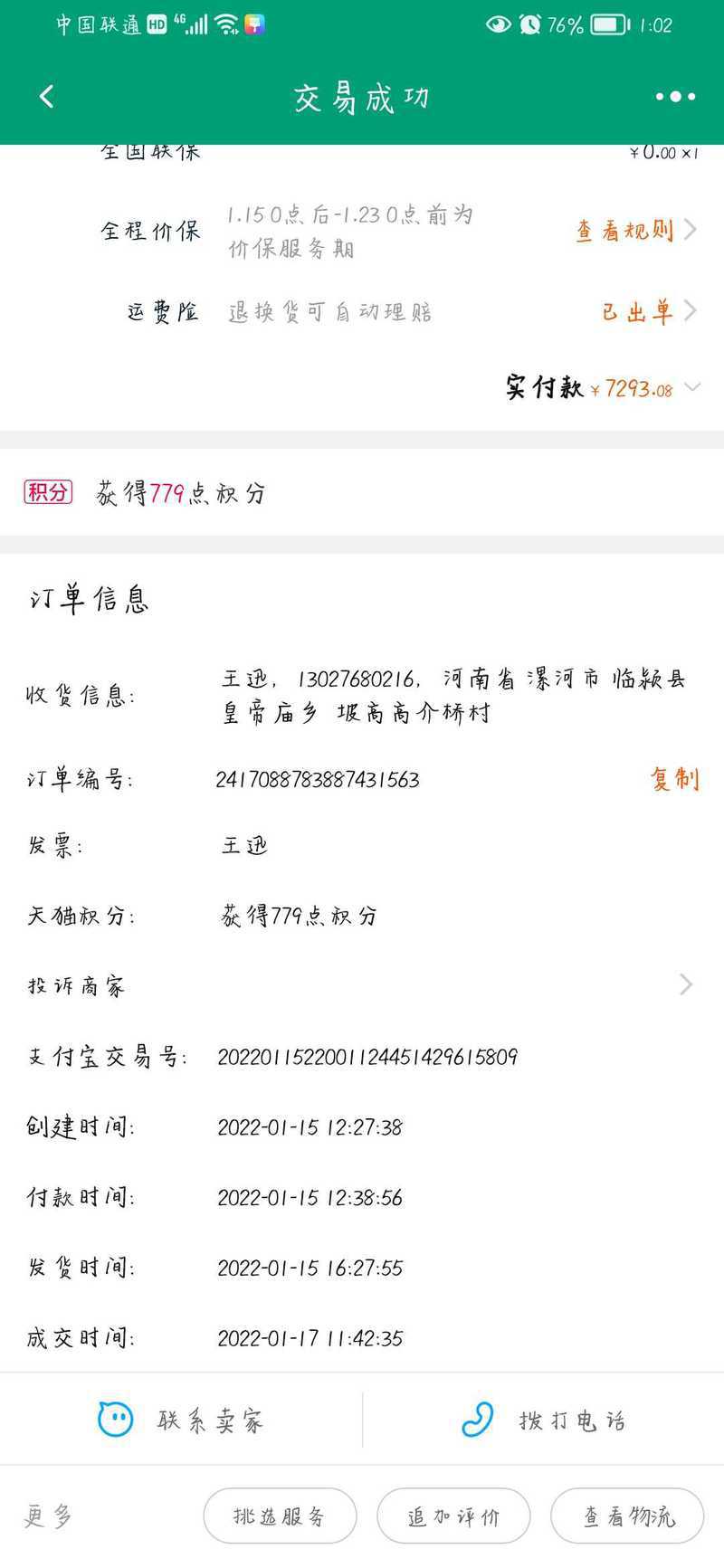Open the 投诉商家 row
Image resolution: width=724 pixels, height=1568 pixels.
pos(362,985)
